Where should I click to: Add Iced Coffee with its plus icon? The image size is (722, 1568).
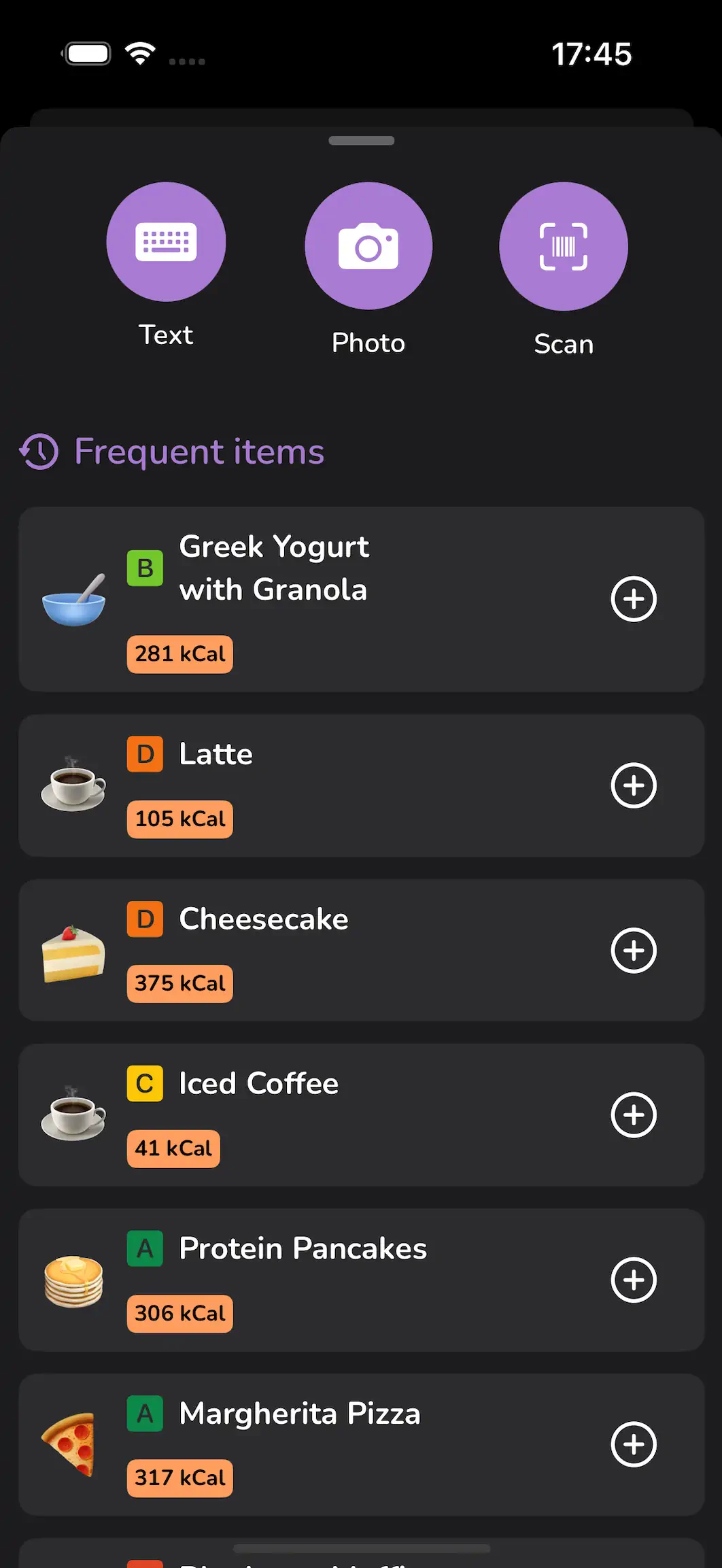[634, 1115]
